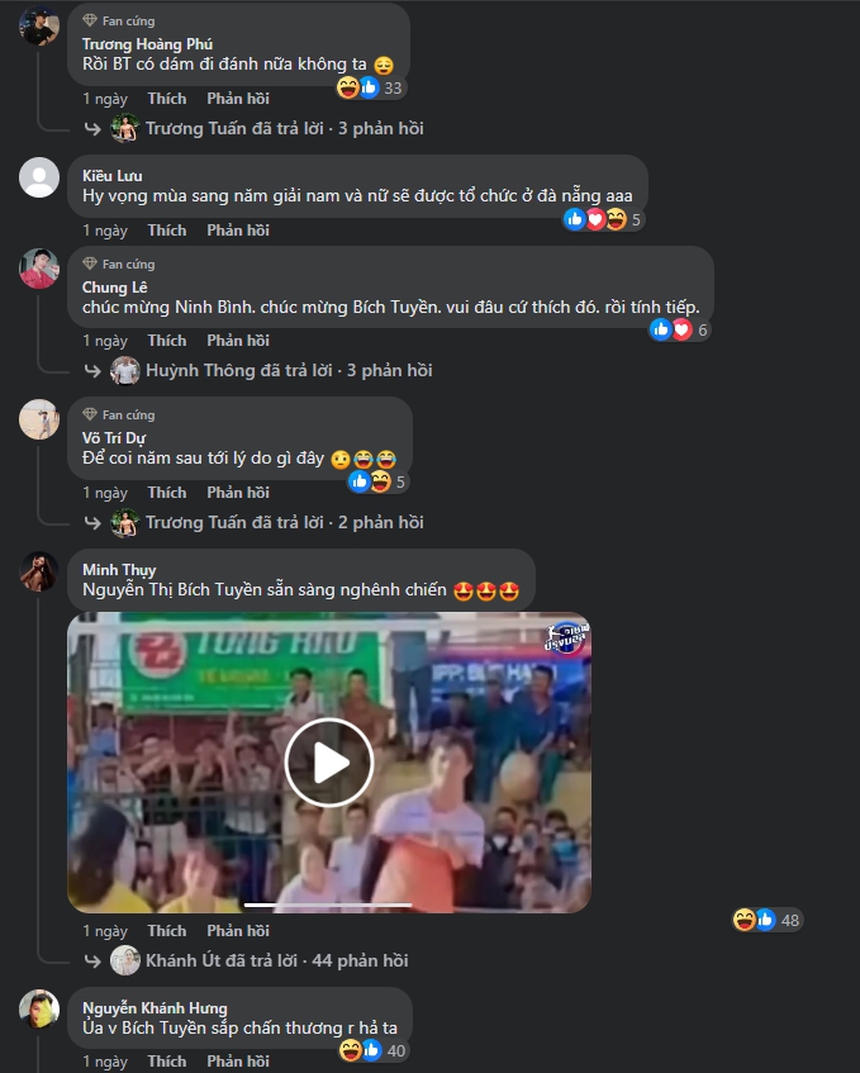The width and height of the screenshot is (860, 1073).
Task: Expand Khánh Út's 44 replies
Action: coord(276,960)
